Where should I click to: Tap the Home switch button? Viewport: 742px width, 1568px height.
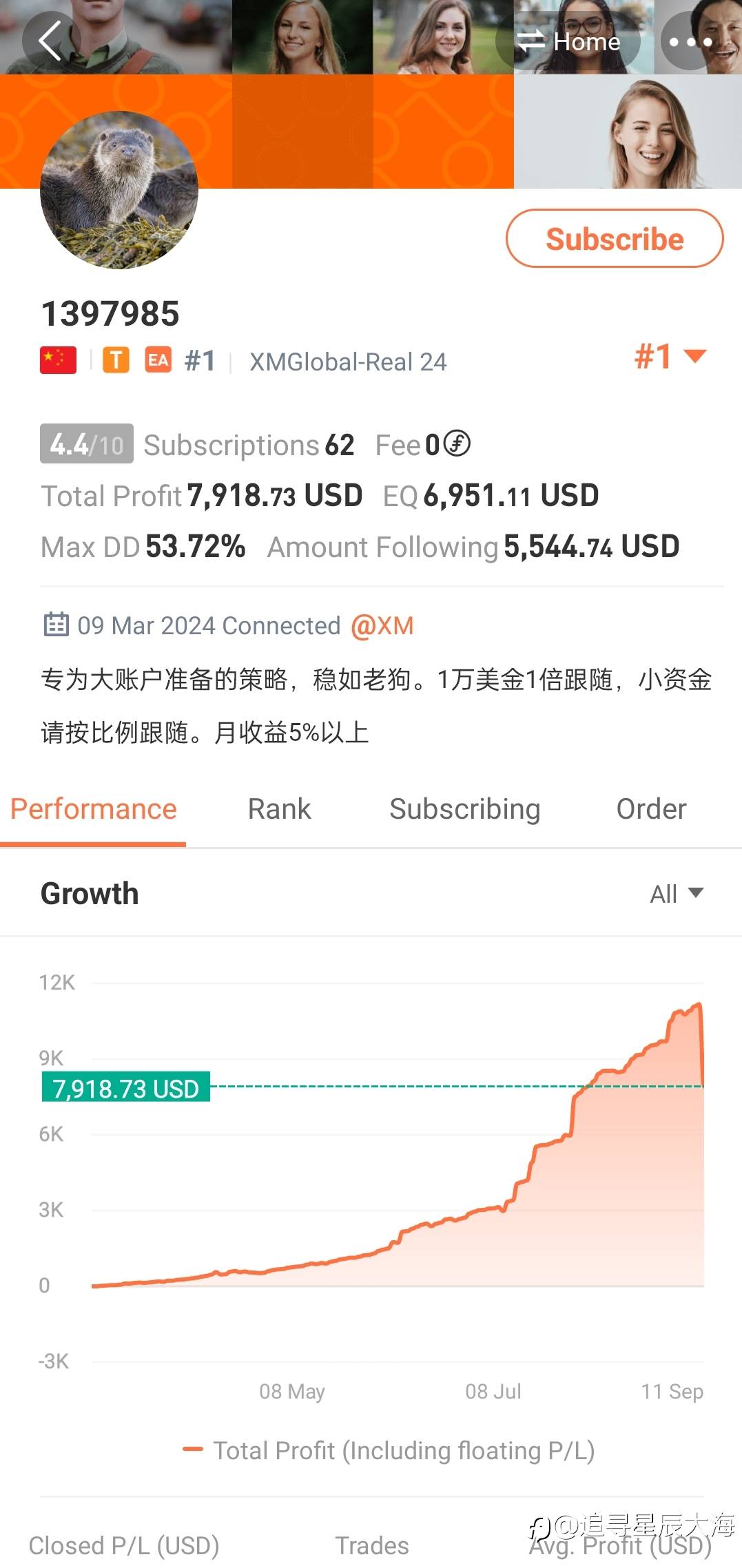[x=568, y=42]
